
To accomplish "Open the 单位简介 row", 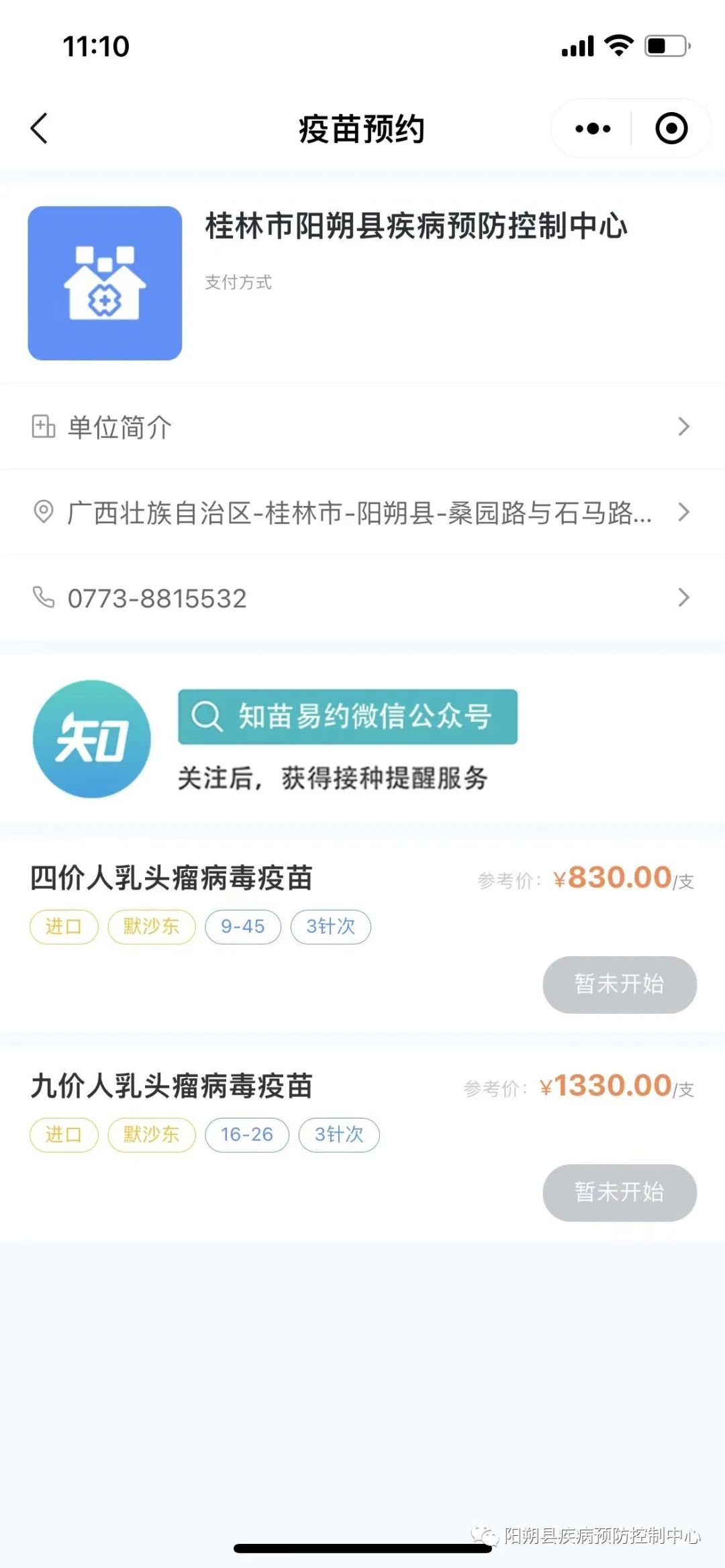I will (361, 427).
